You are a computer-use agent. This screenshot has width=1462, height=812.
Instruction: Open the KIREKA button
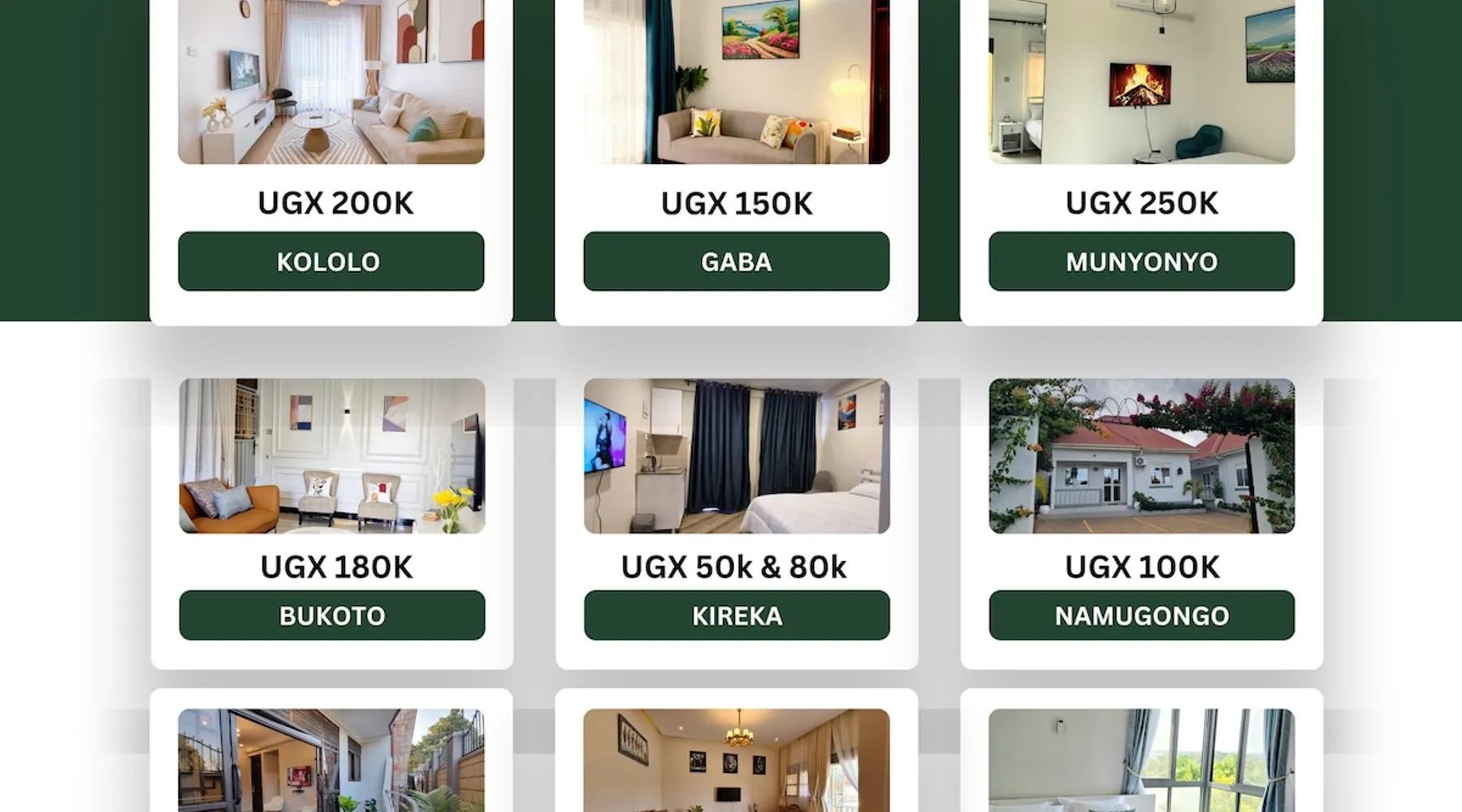click(x=736, y=615)
